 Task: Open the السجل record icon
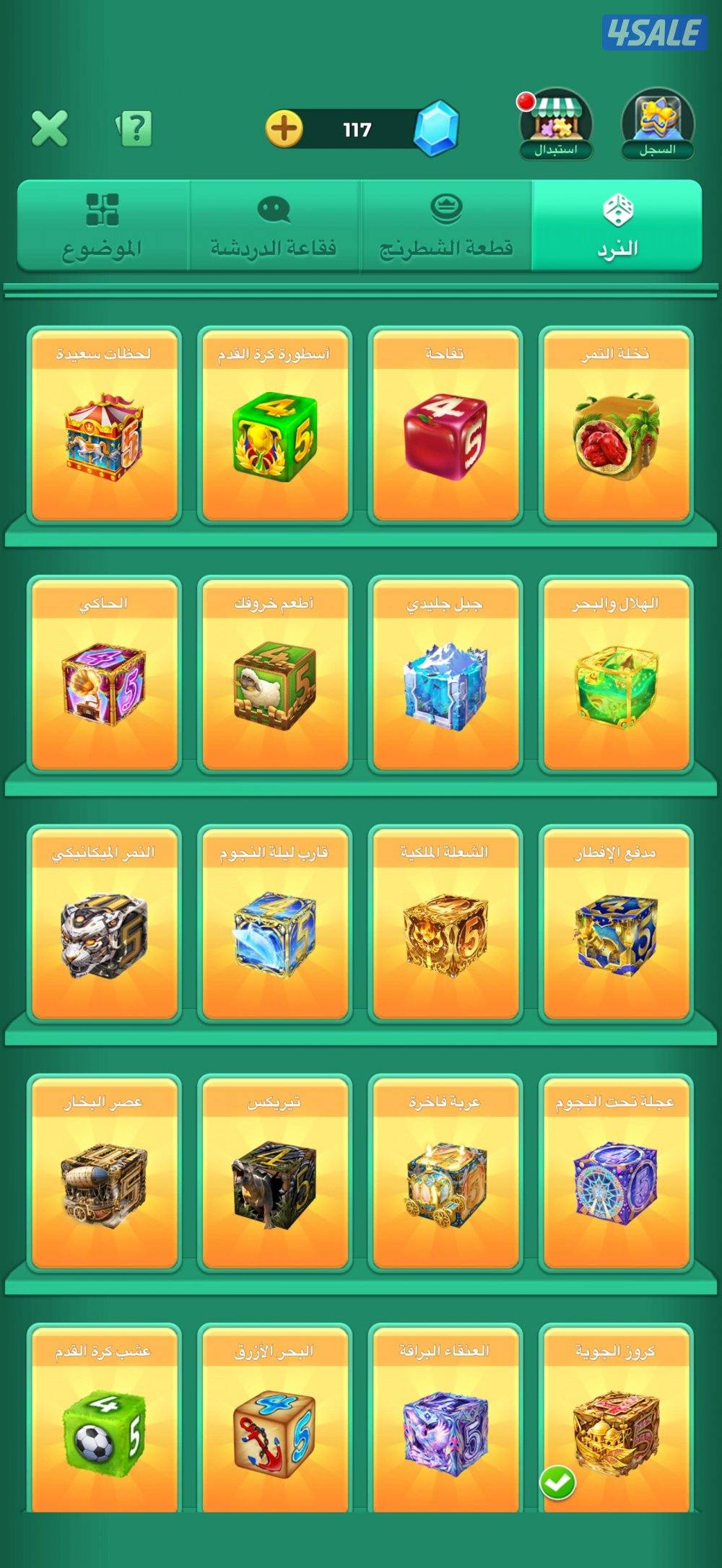click(657, 125)
